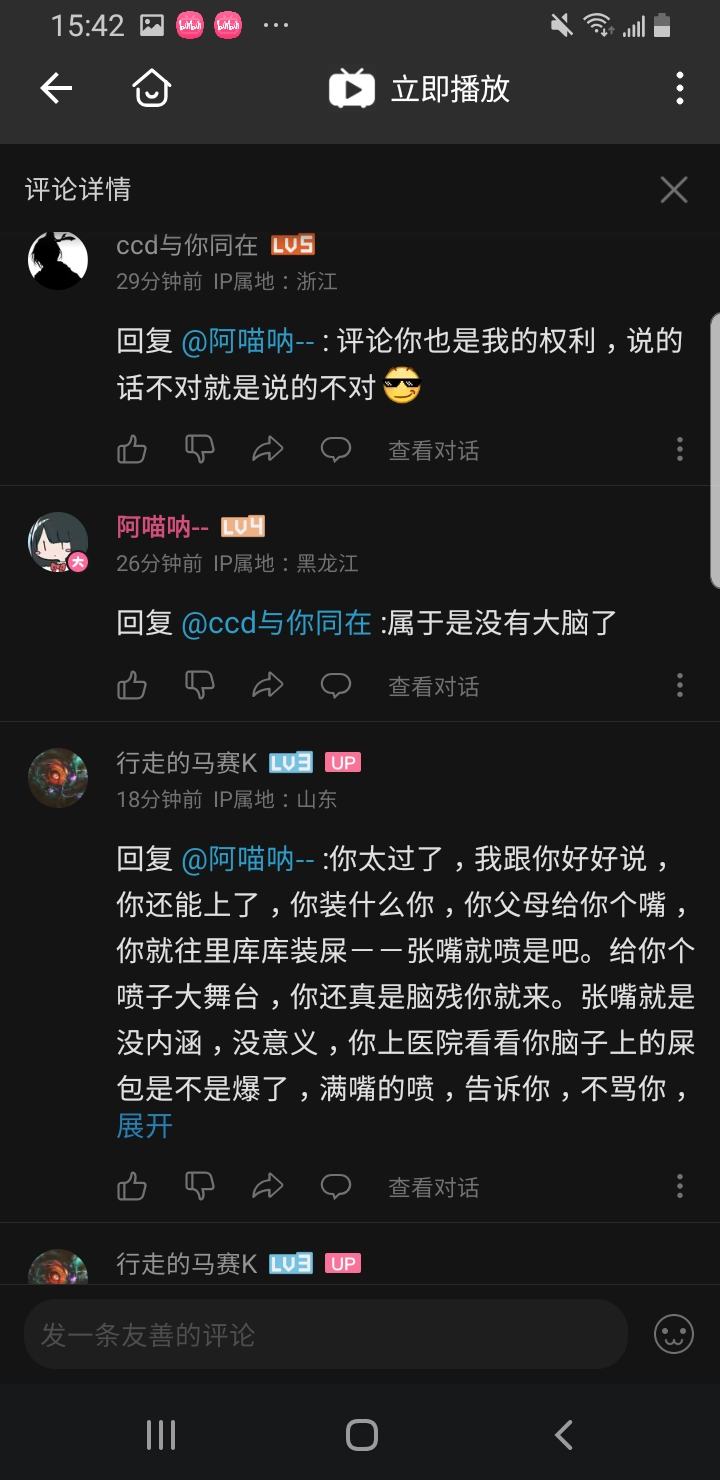The height and width of the screenshot is (1480, 720).
Task: Focus the 发一条友善的评论 comment field
Action: (x=326, y=1335)
